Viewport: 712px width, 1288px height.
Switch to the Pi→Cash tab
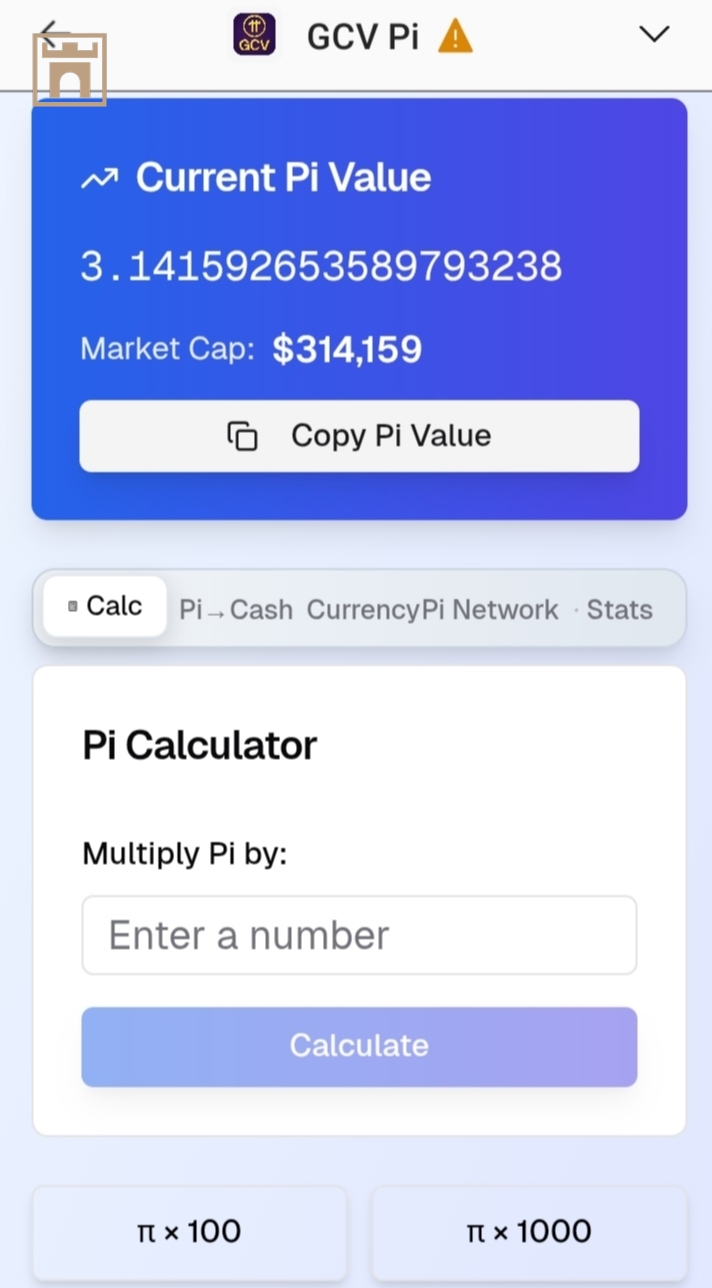pos(236,610)
